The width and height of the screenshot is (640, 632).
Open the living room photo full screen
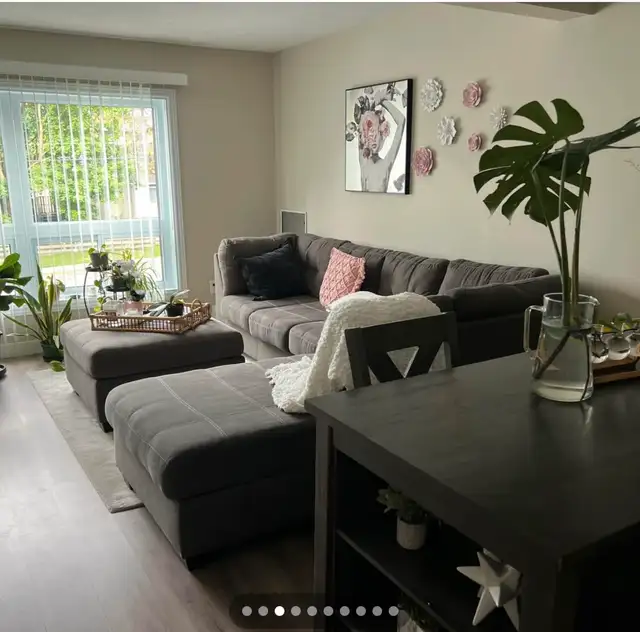click(x=320, y=300)
